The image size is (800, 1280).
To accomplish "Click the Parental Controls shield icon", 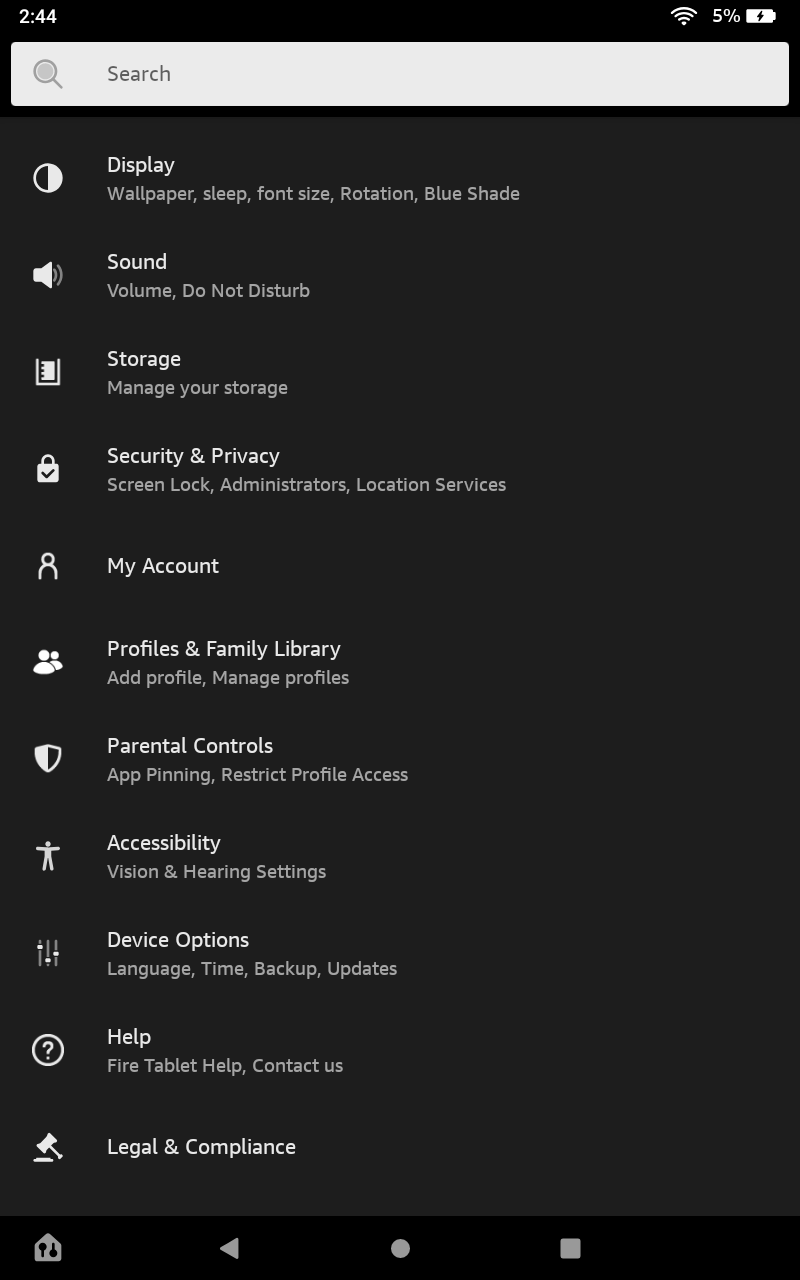I will point(47,758).
